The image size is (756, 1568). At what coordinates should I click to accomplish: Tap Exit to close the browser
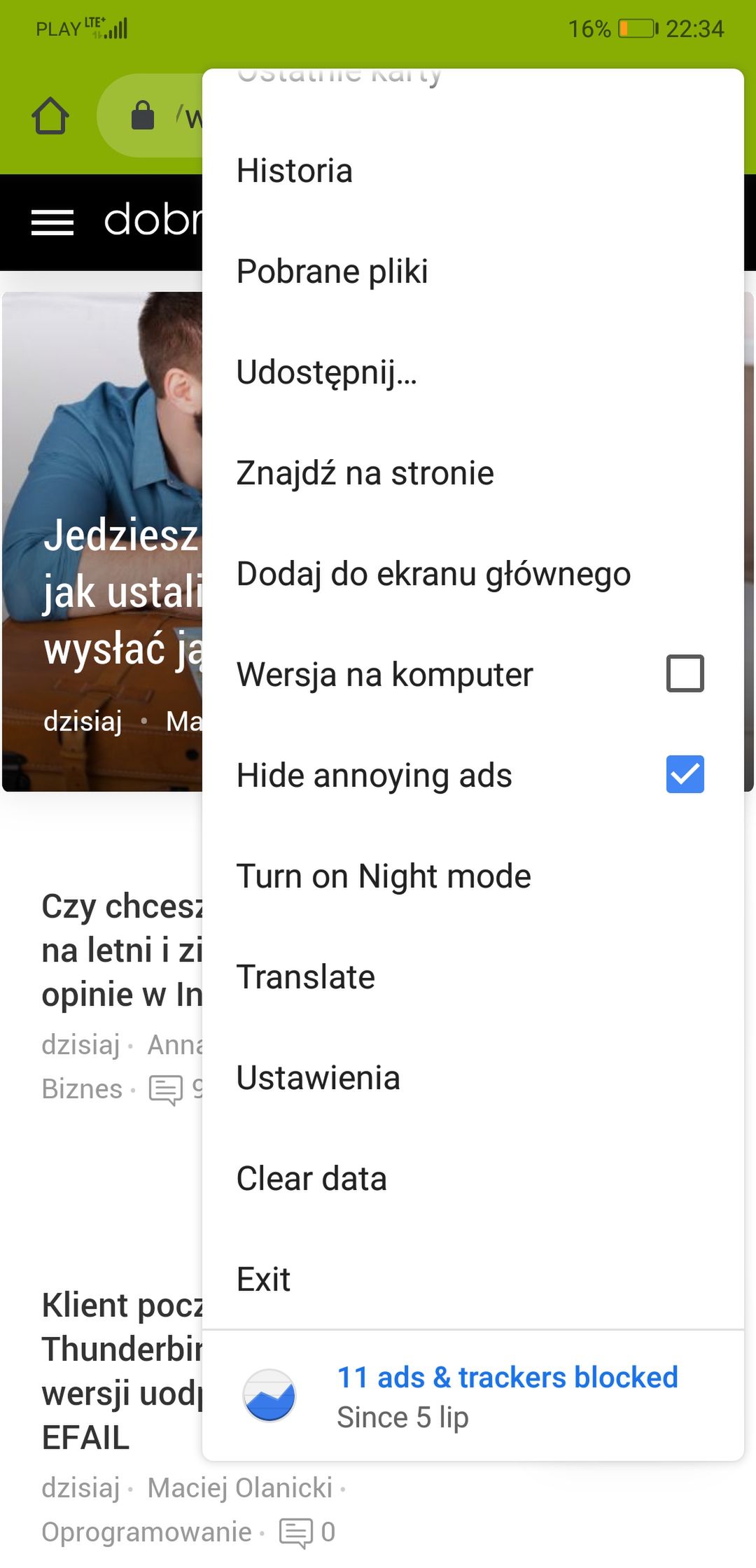472,1280
